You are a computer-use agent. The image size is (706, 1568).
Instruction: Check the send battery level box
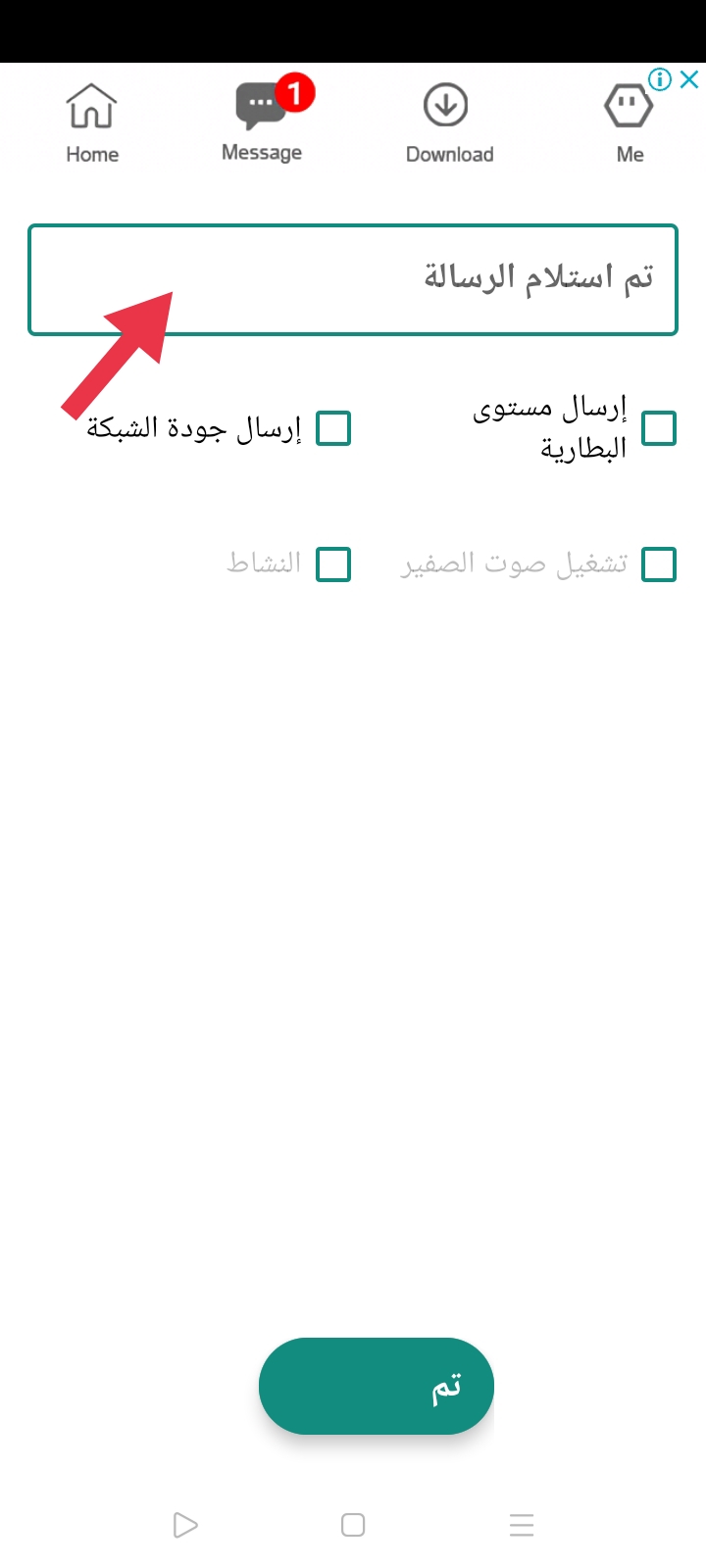tap(659, 428)
